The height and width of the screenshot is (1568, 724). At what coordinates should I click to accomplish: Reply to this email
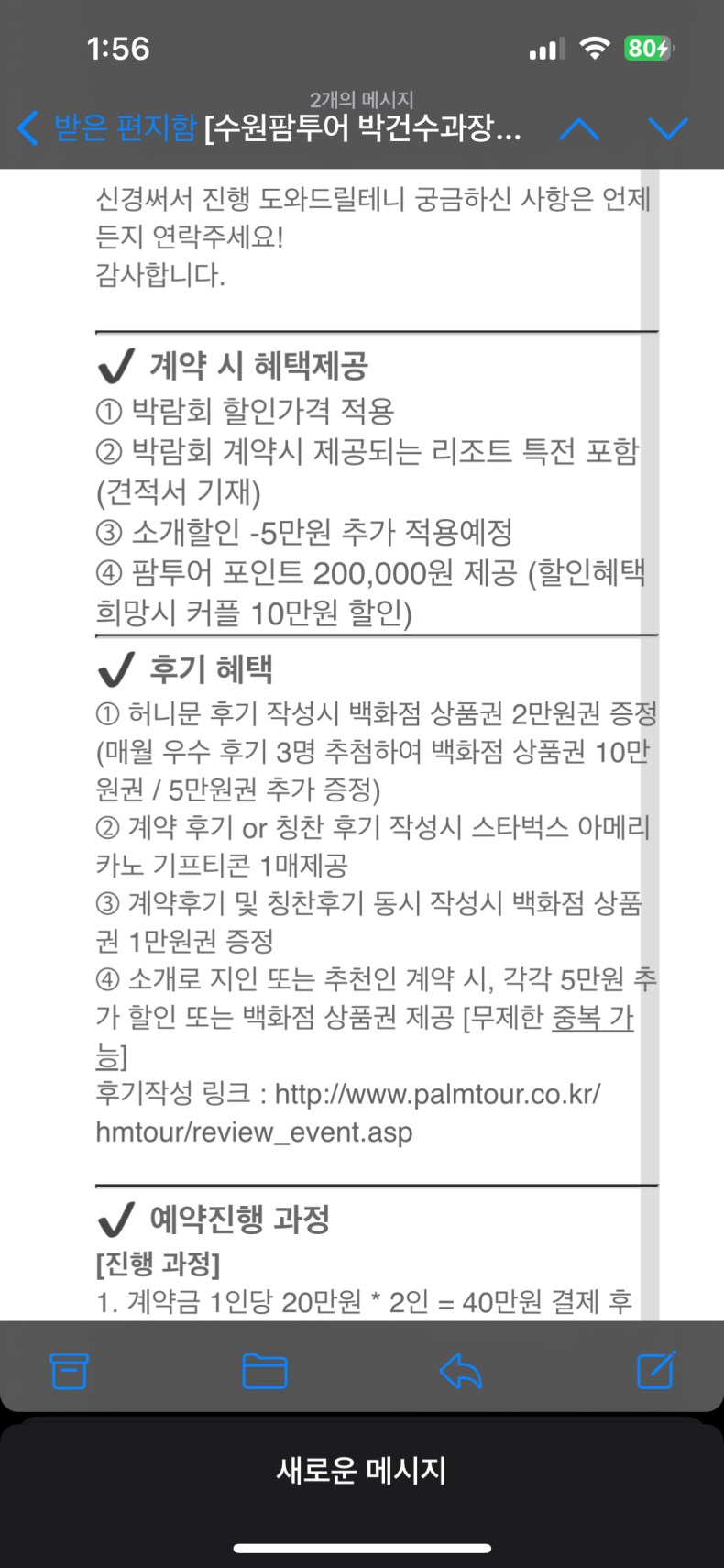point(461,1371)
